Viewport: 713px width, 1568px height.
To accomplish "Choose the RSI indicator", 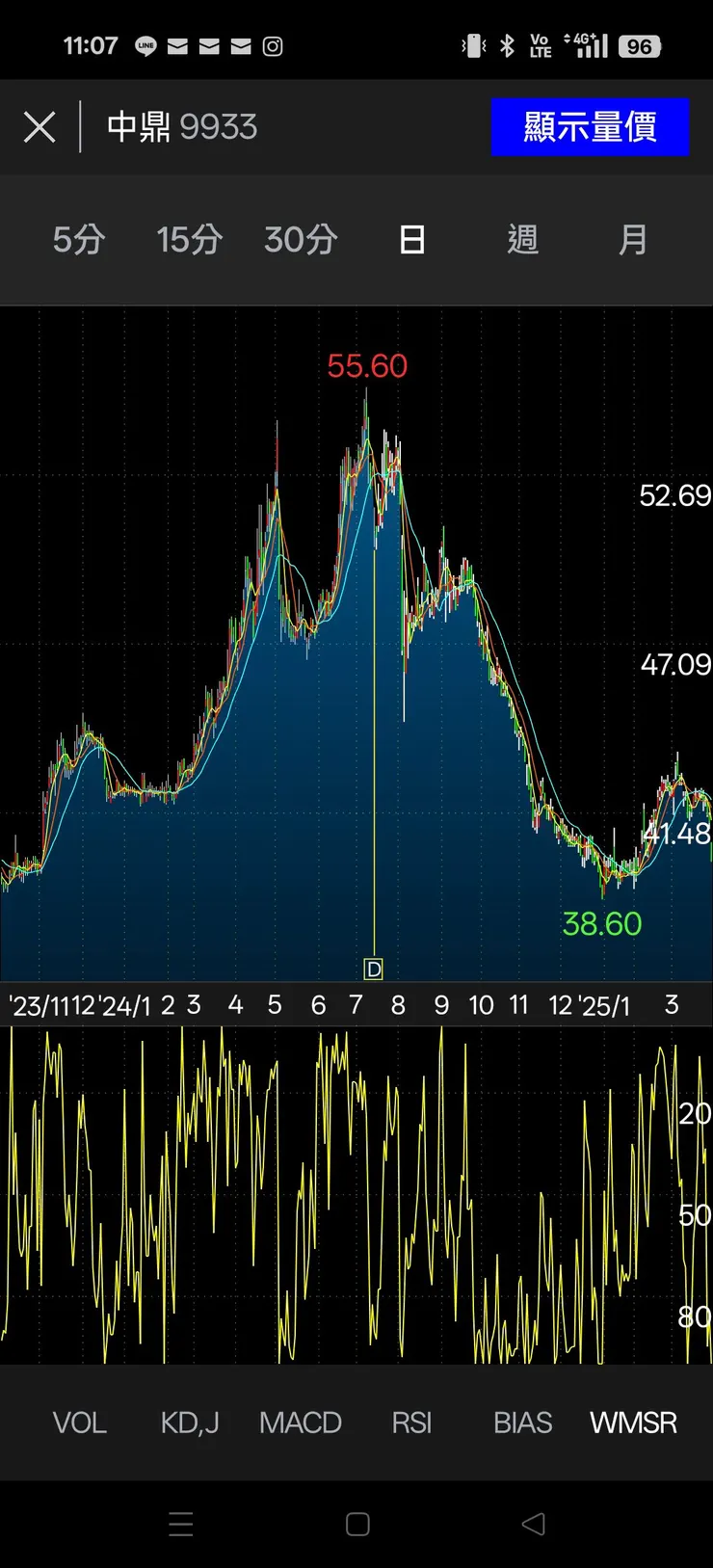I will (x=411, y=1422).
